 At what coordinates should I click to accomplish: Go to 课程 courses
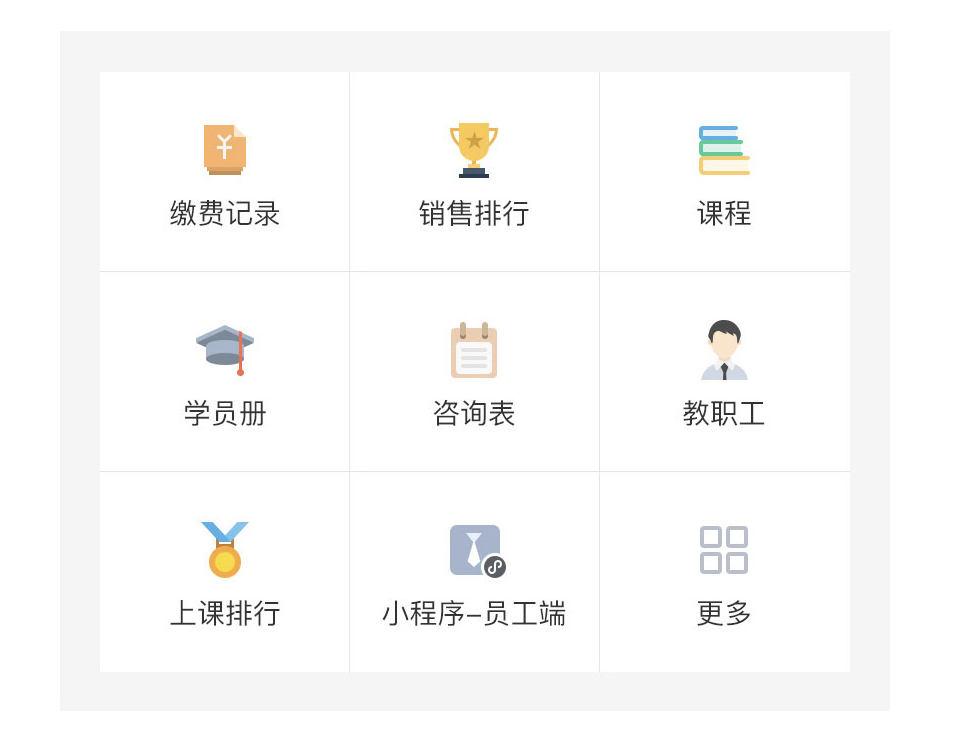point(724,172)
